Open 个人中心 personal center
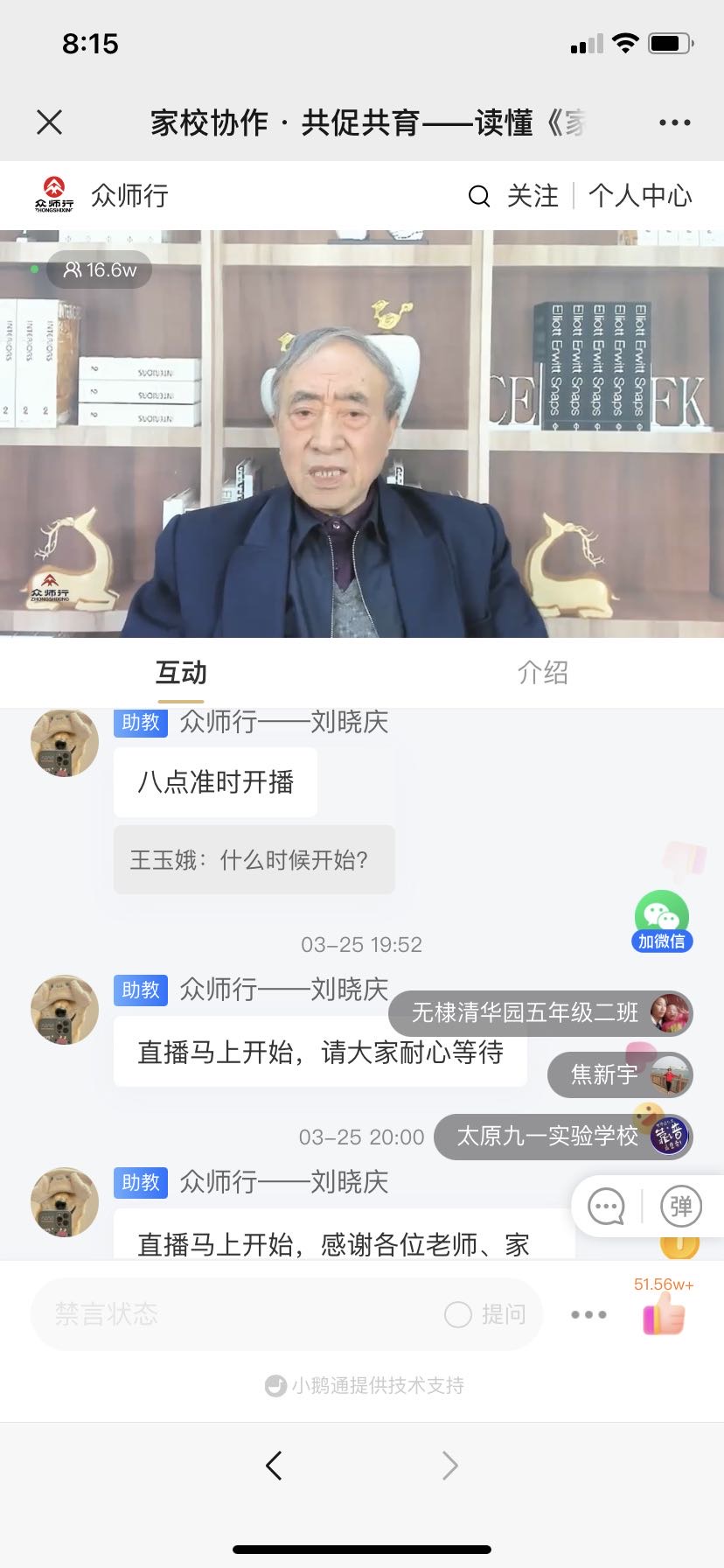This screenshot has height=1568, width=724. [x=643, y=196]
